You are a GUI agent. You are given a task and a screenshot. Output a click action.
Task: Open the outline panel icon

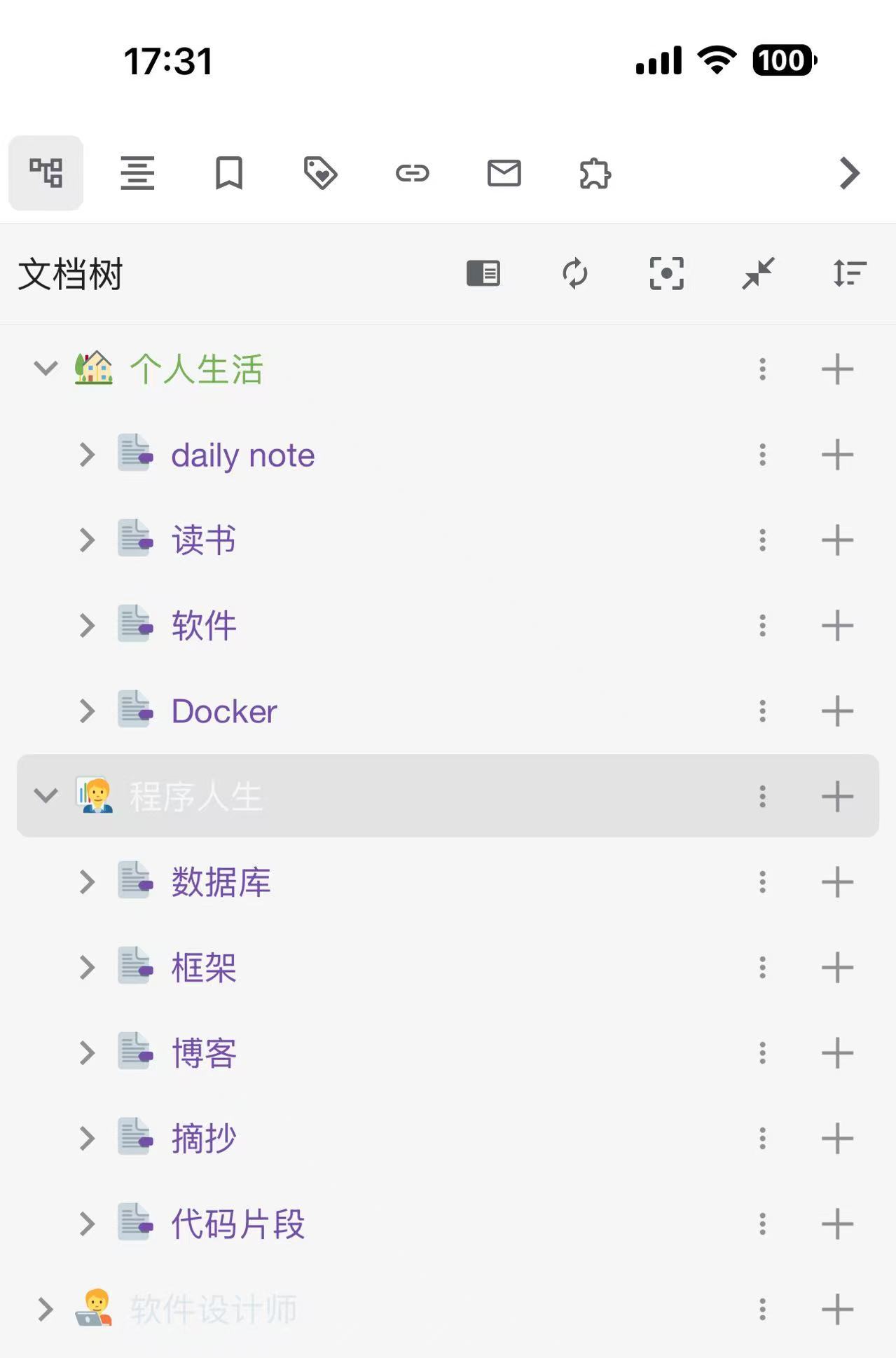point(137,172)
